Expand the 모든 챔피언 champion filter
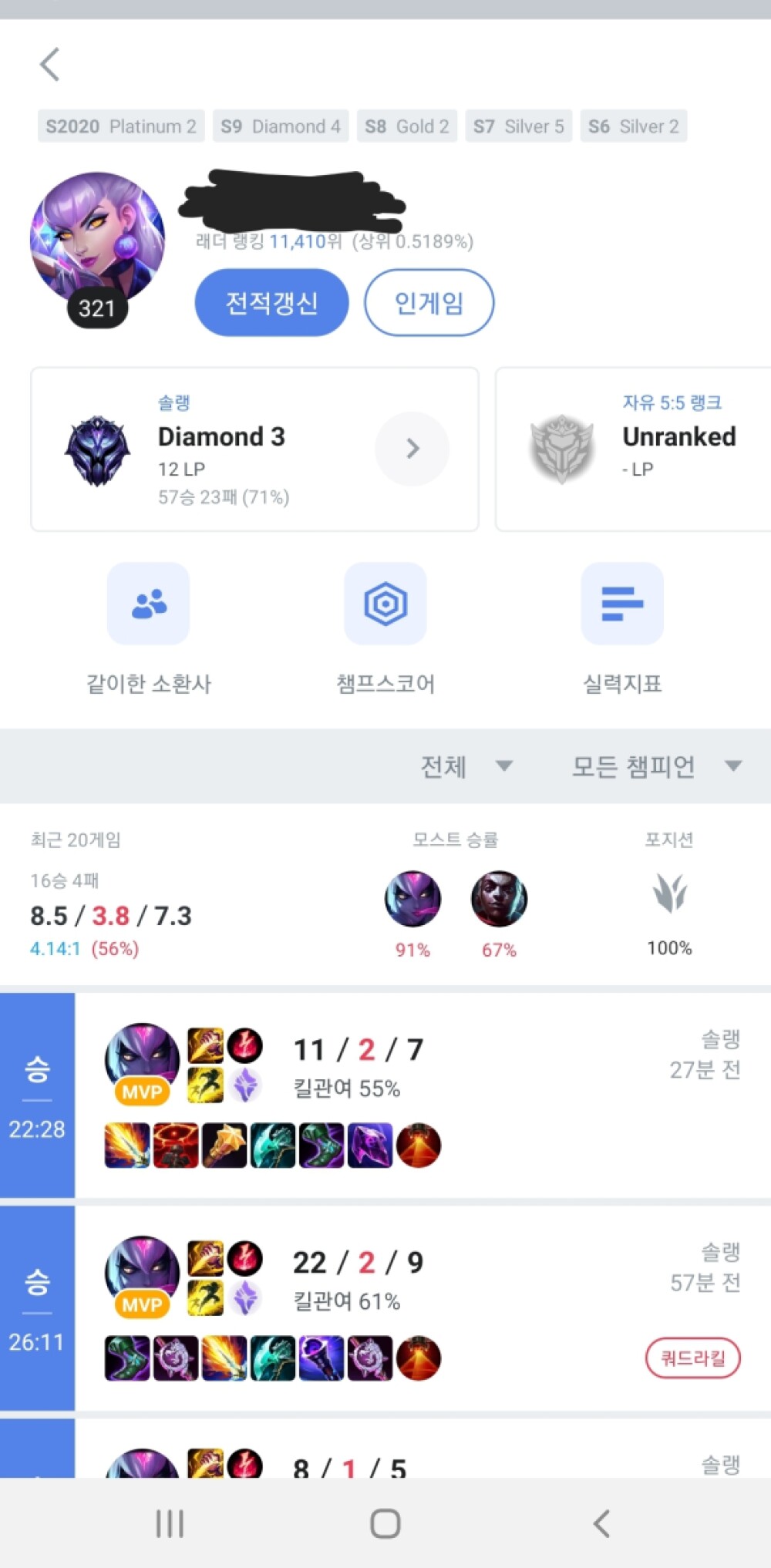Image resolution: width=771 pixels, height=1568 pixels. [x=656, y=766]
